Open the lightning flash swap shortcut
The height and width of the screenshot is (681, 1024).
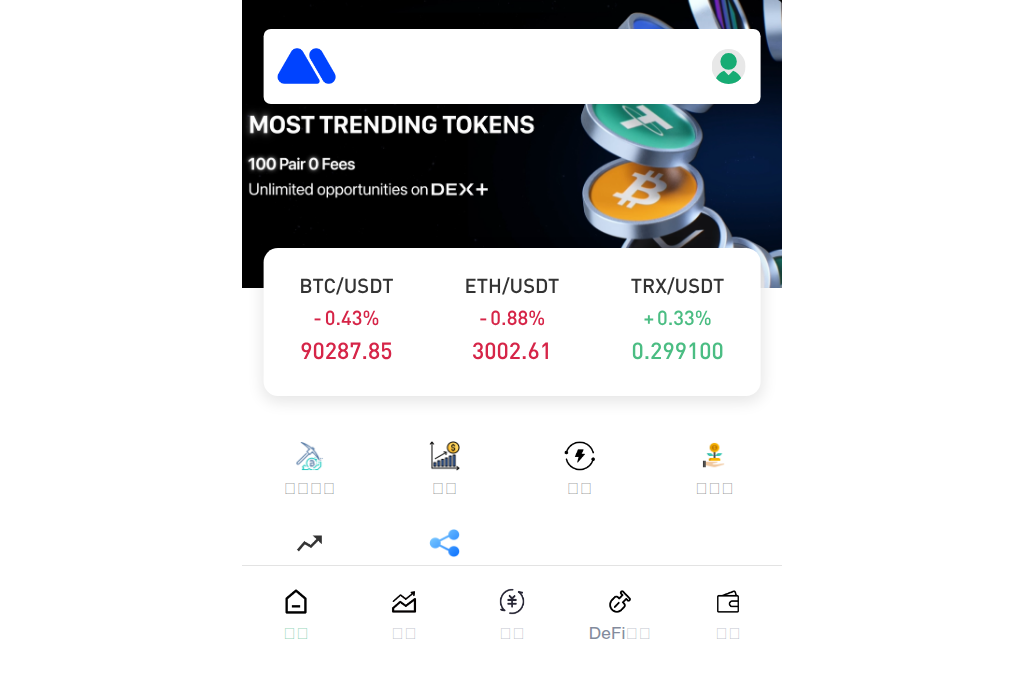pos(579,466)
